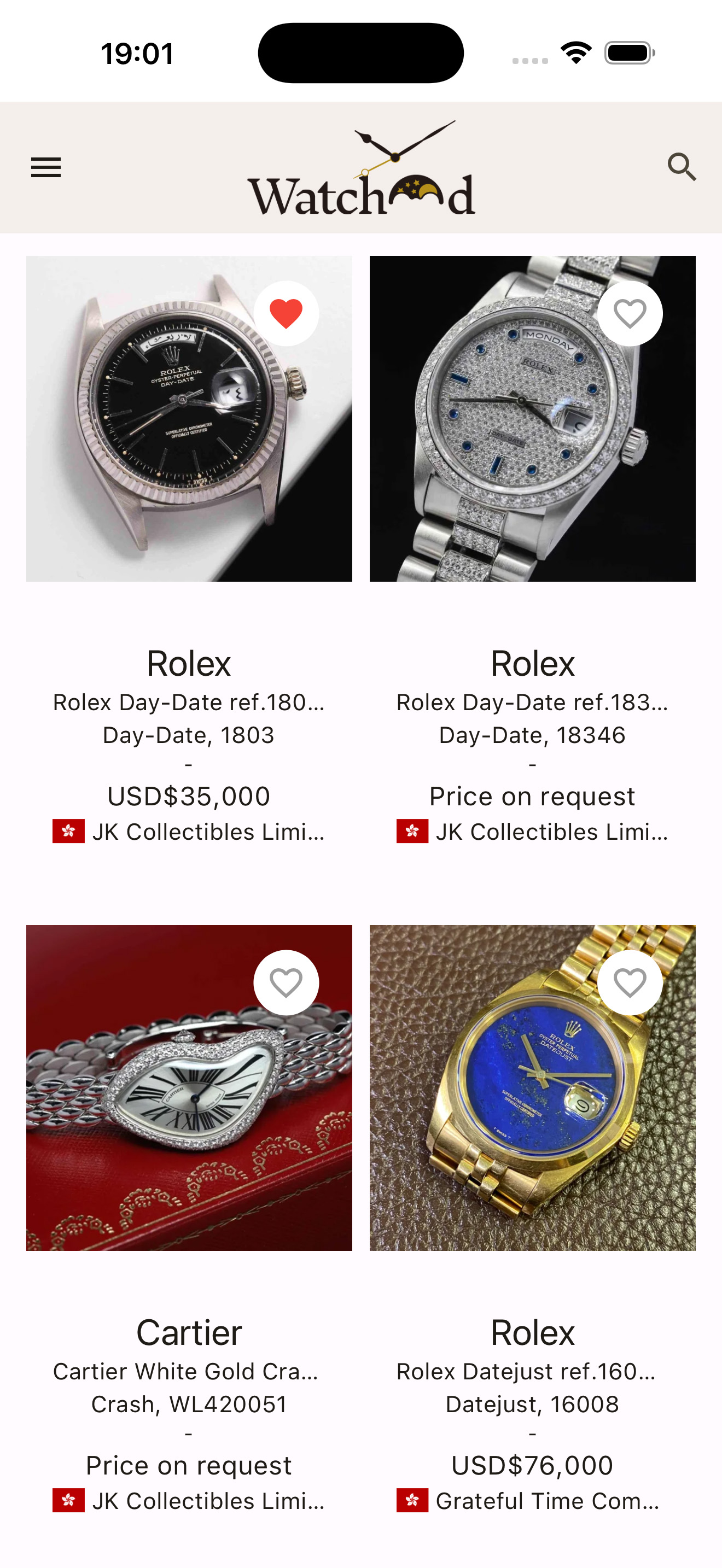The image size is (722, 1568).
Task: Unfavorite the black dial Rolex Day-Date 1803
Action: [x=286, y=312]
